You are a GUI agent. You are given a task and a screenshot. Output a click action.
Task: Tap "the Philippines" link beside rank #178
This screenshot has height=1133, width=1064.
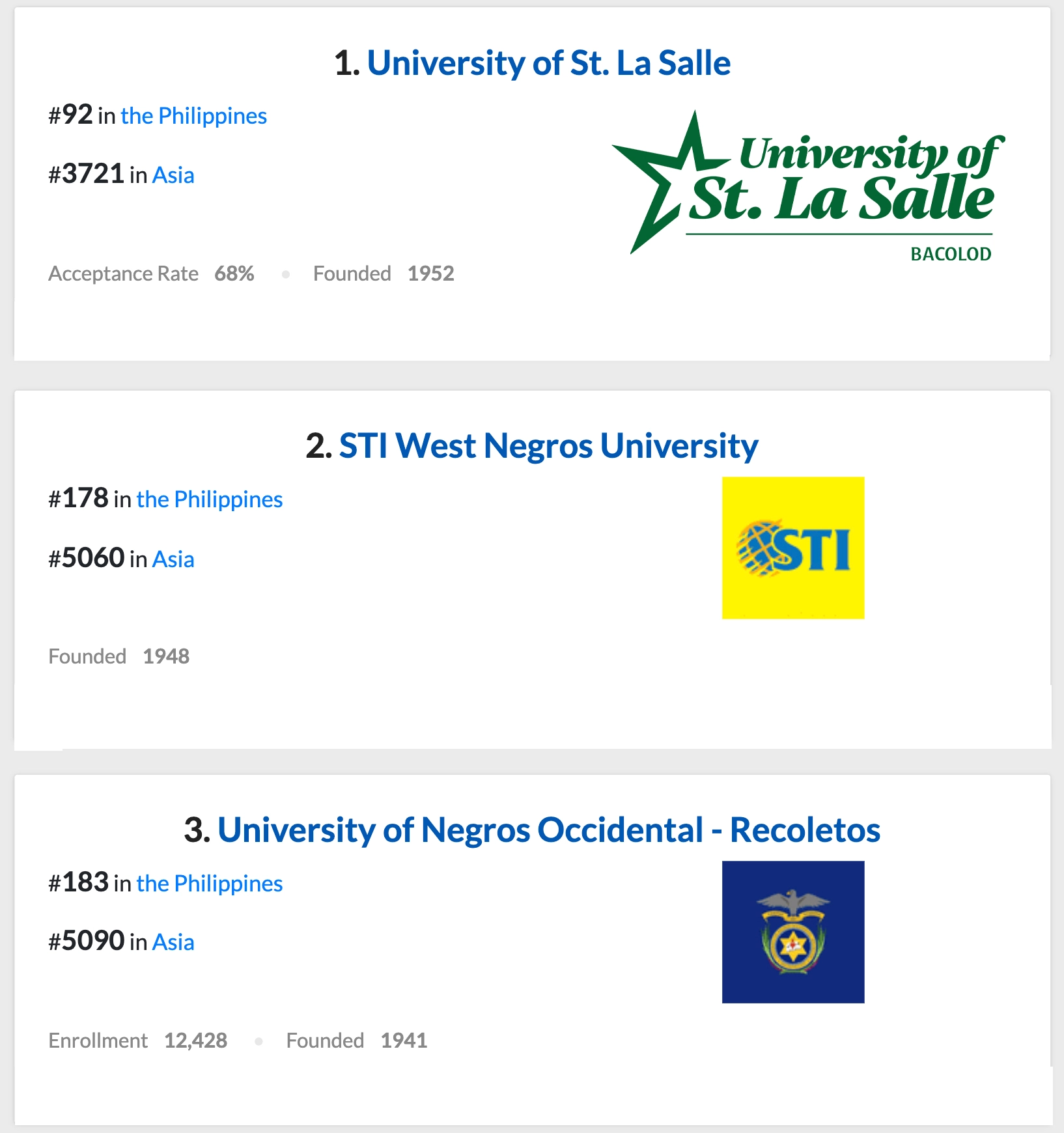[x=209, y=499]
